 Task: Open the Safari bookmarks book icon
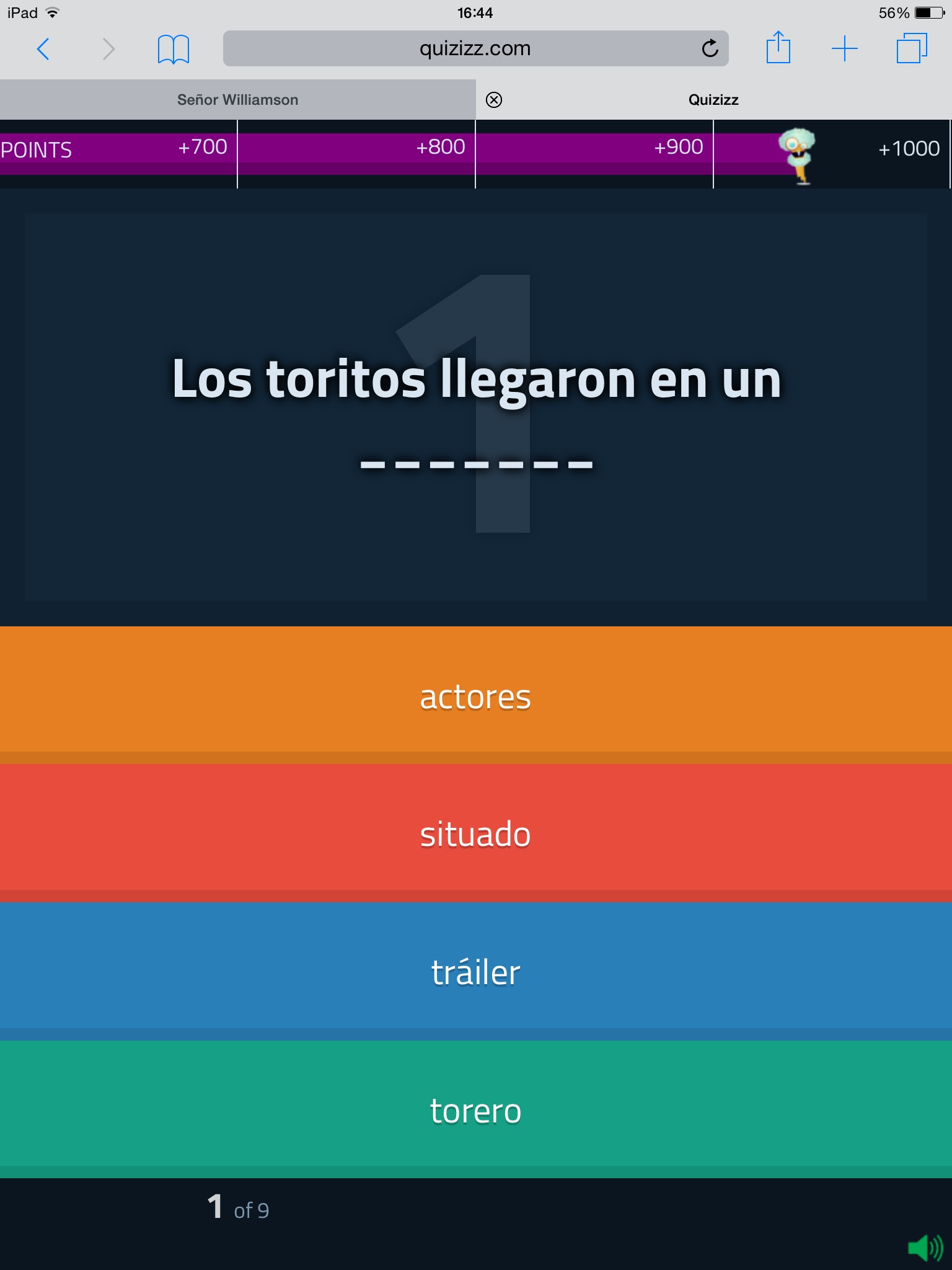tap(173, 49)
